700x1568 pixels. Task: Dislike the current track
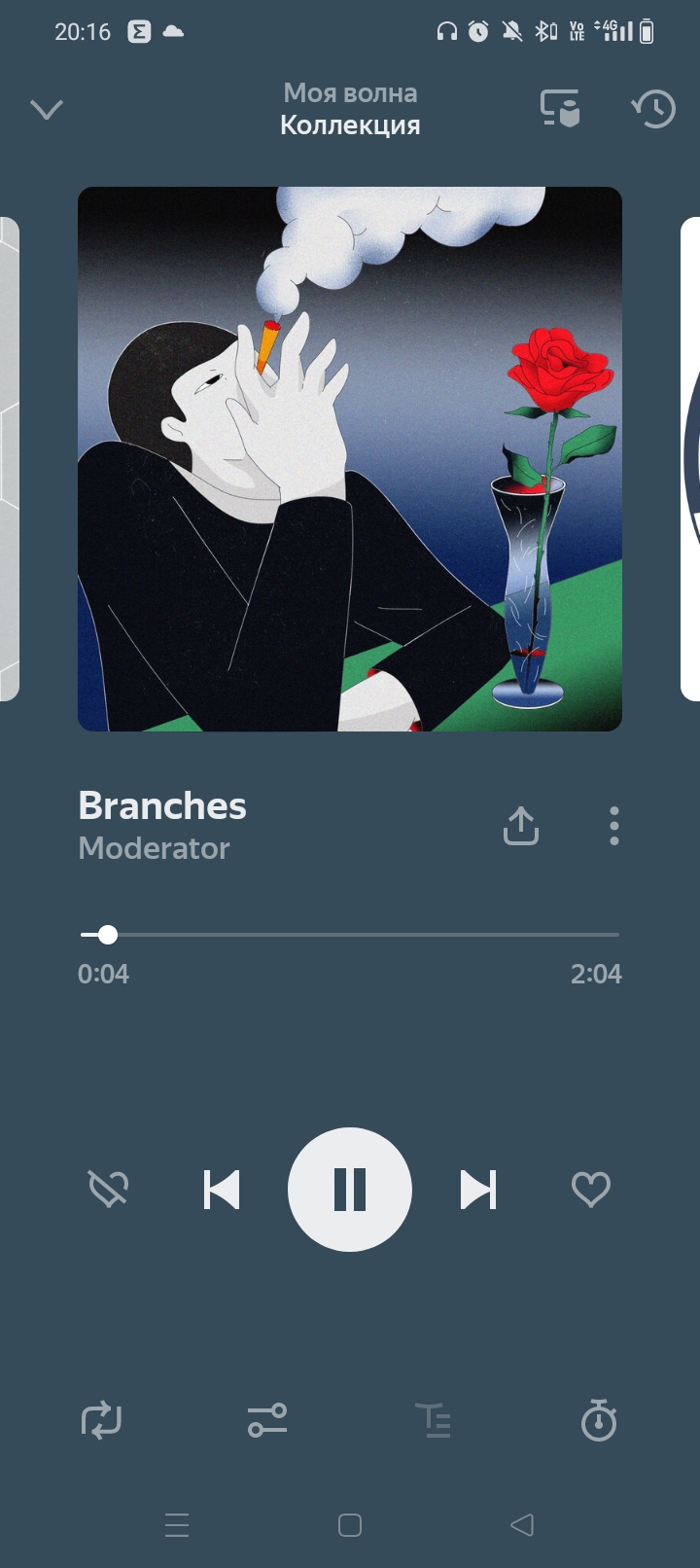click(x=109, y=1189)
